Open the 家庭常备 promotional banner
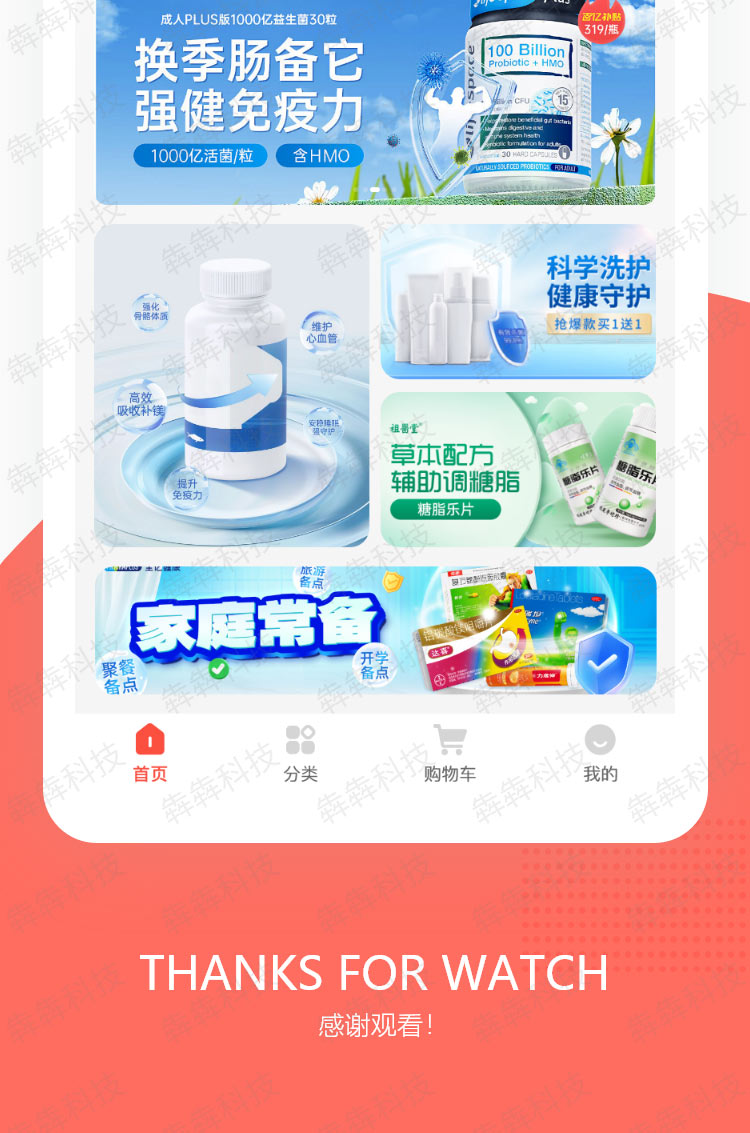Viewport: 750px width, 1133px height. 375,628
